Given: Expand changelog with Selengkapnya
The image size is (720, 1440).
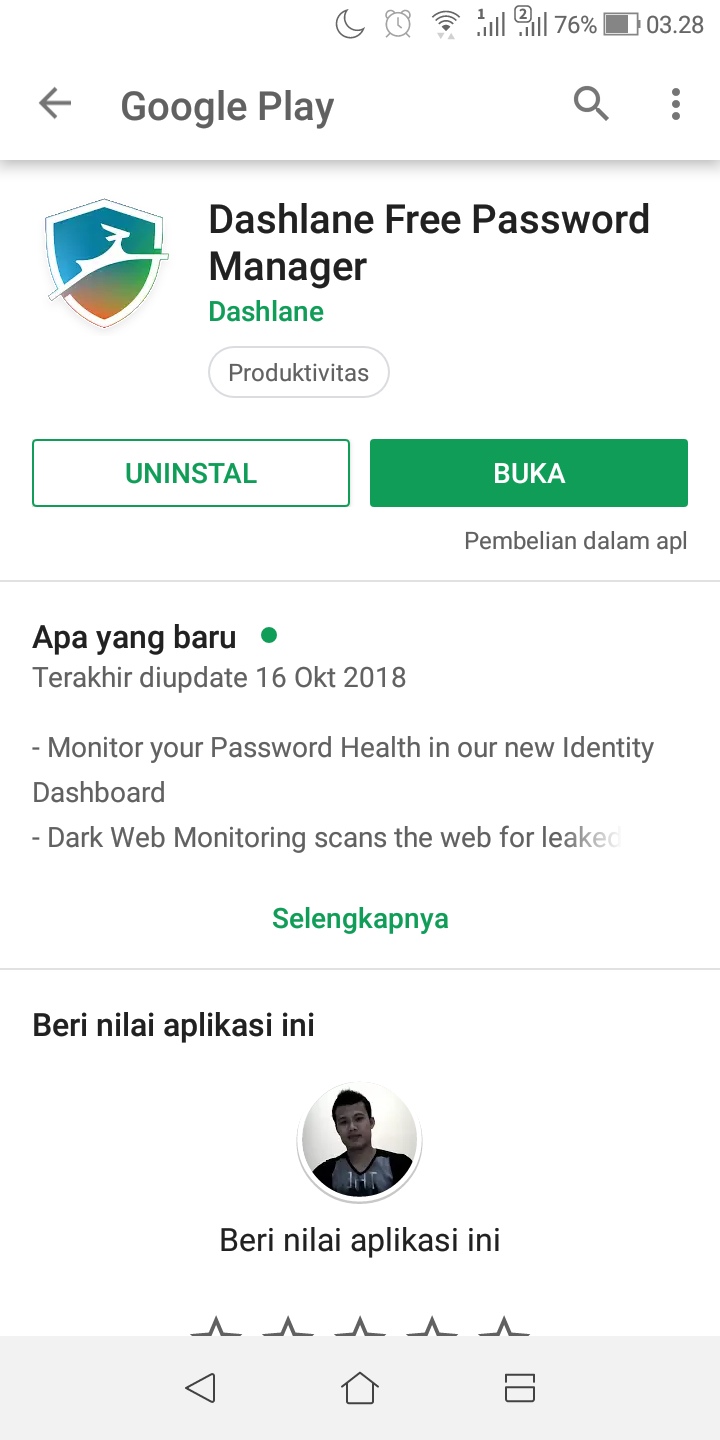Looking at the screenshot, I should click(x=360, y=918).
